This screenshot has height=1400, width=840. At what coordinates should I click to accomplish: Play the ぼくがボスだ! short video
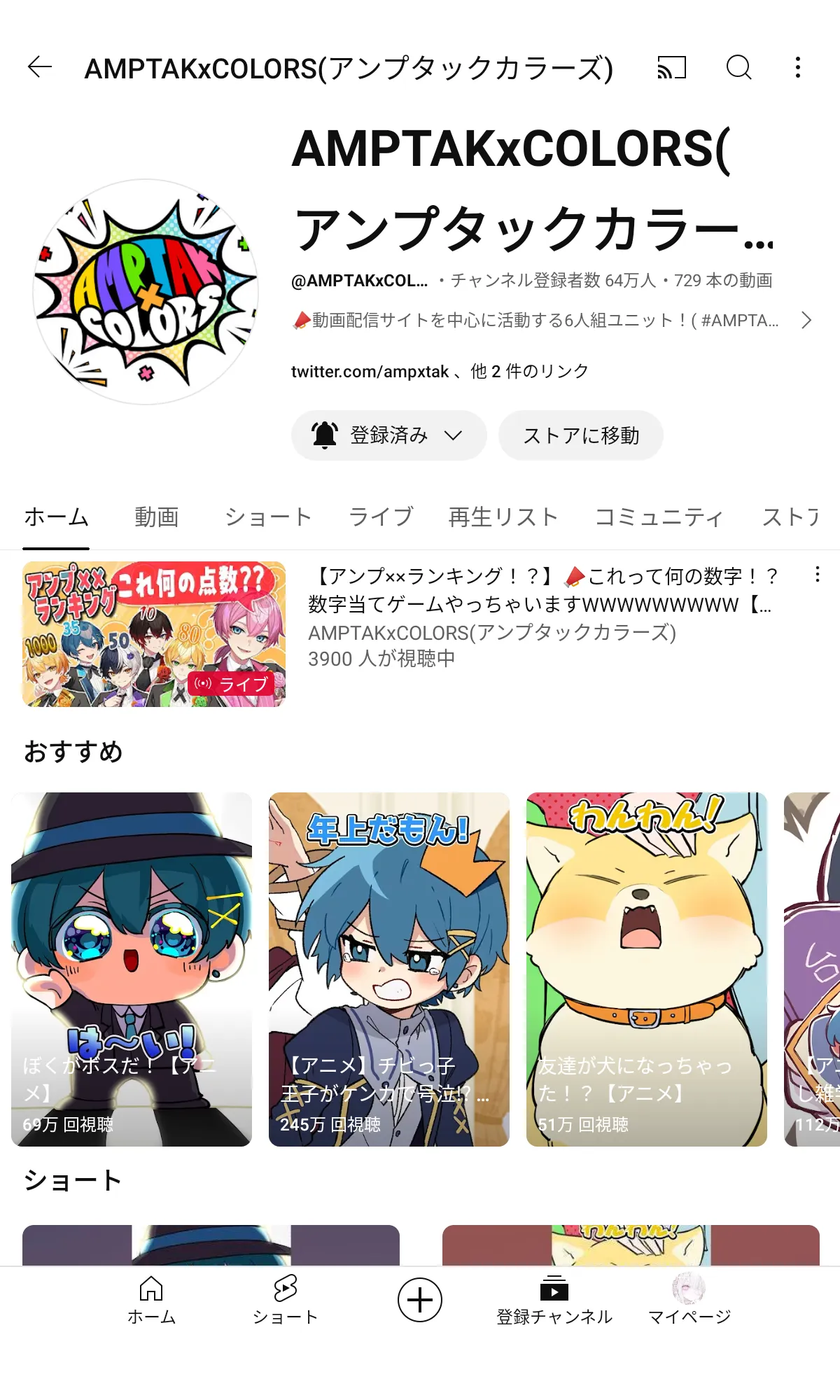132,969
